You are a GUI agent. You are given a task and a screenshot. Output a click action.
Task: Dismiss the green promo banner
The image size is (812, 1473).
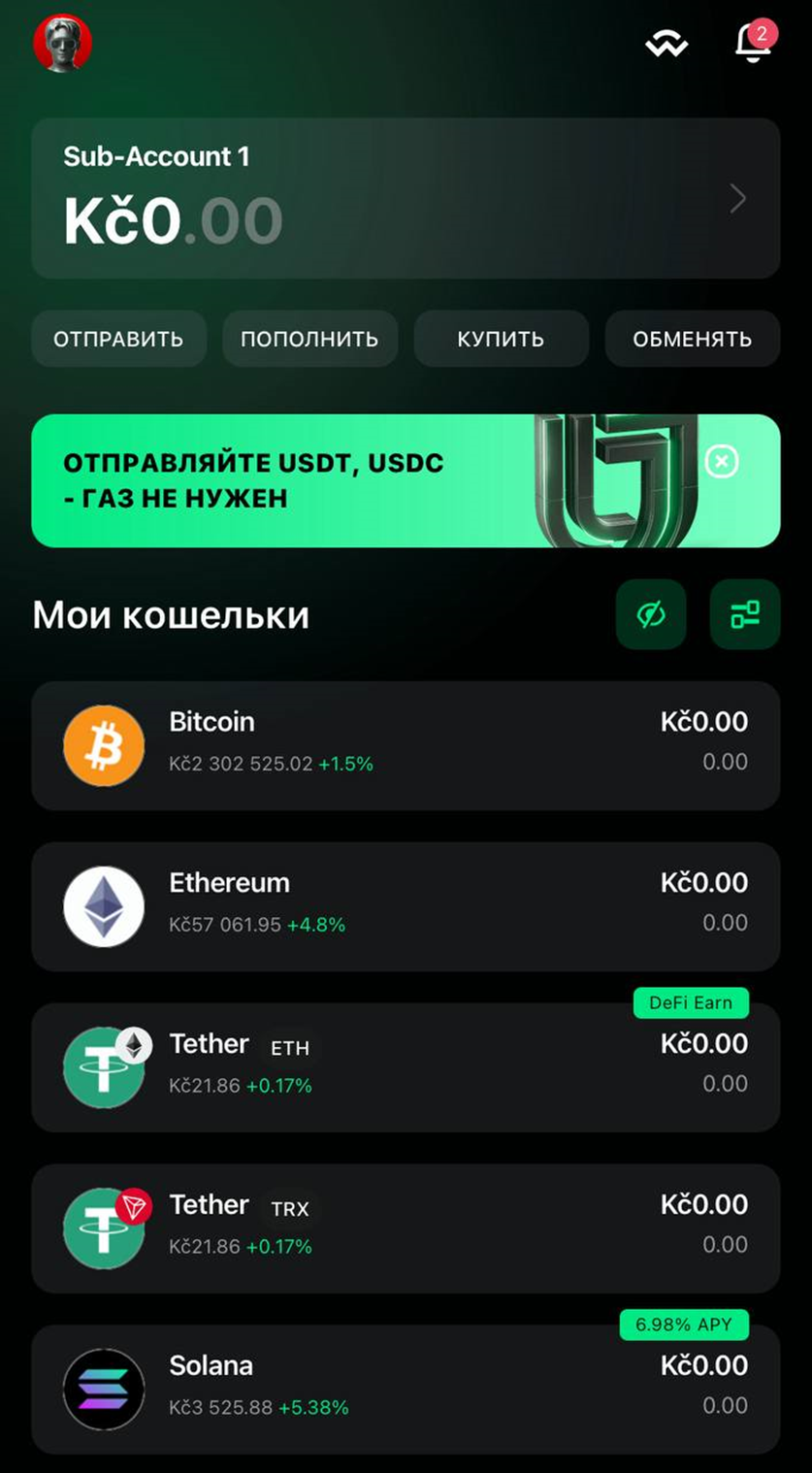pyautogui.click(x=722, y=462)
